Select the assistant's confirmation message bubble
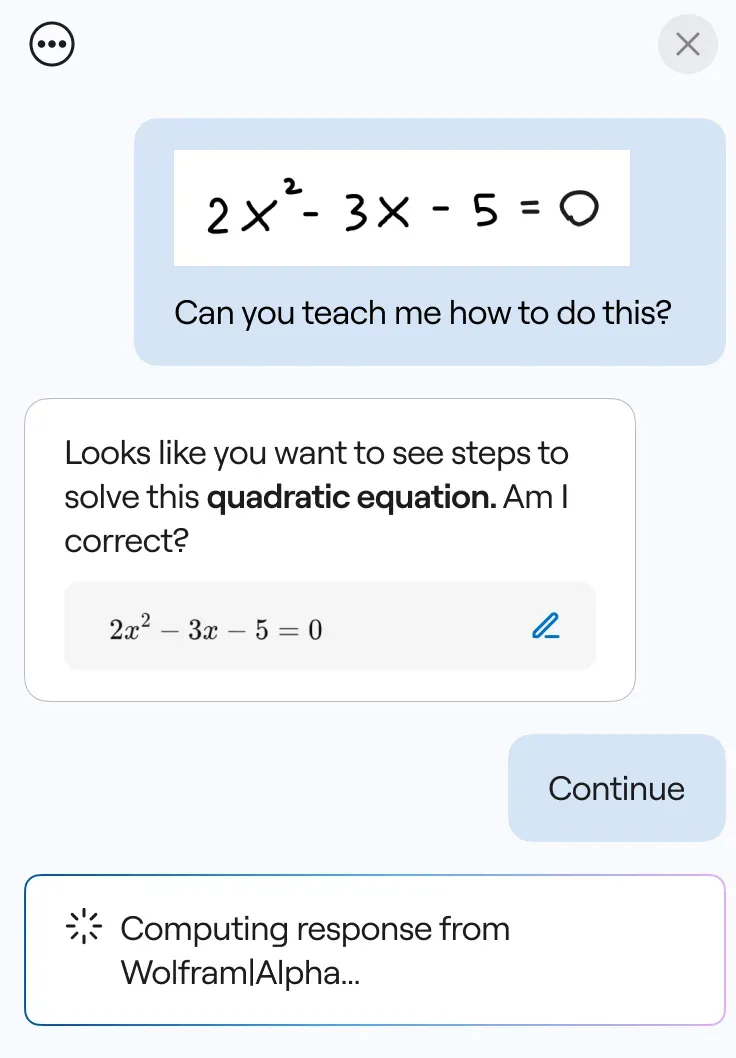Viewport: 736px width, 1058px height. [330, 548]
